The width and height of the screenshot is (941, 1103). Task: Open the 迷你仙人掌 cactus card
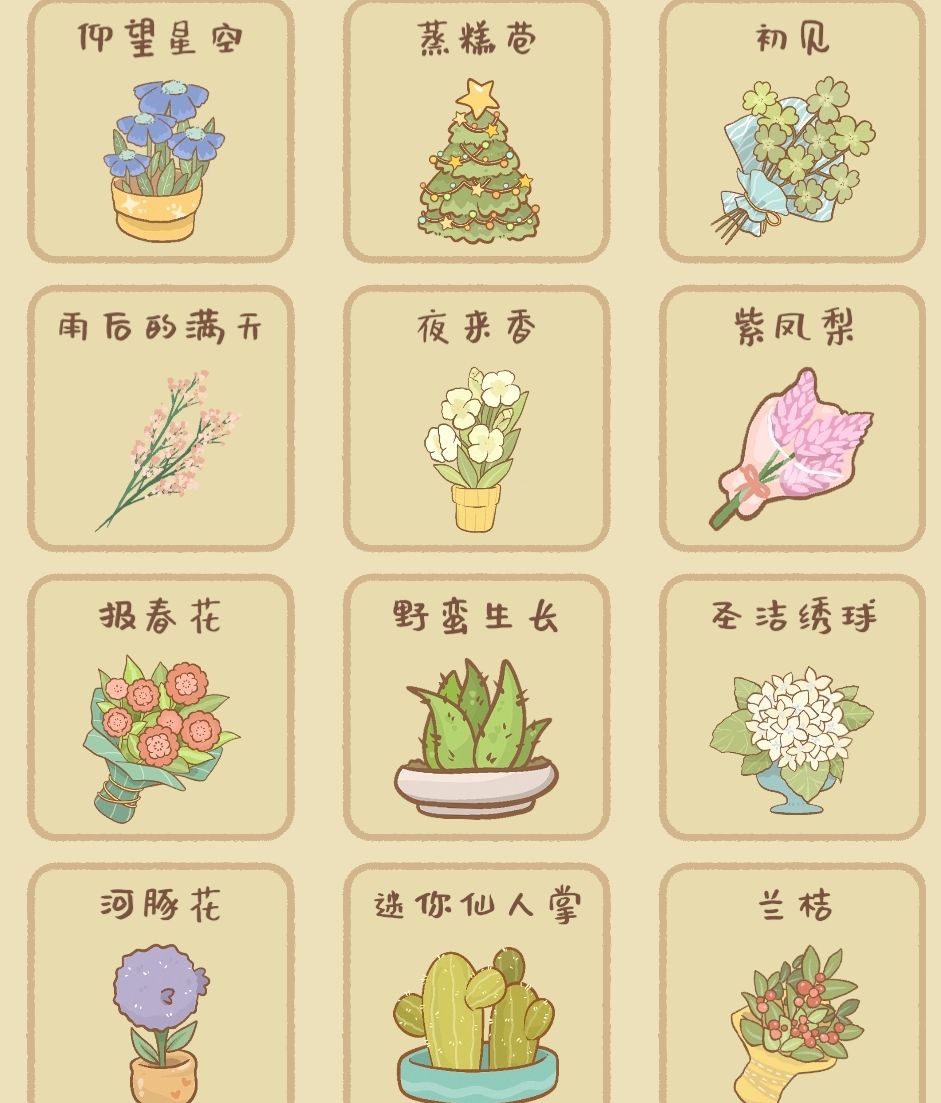point(476,983)
